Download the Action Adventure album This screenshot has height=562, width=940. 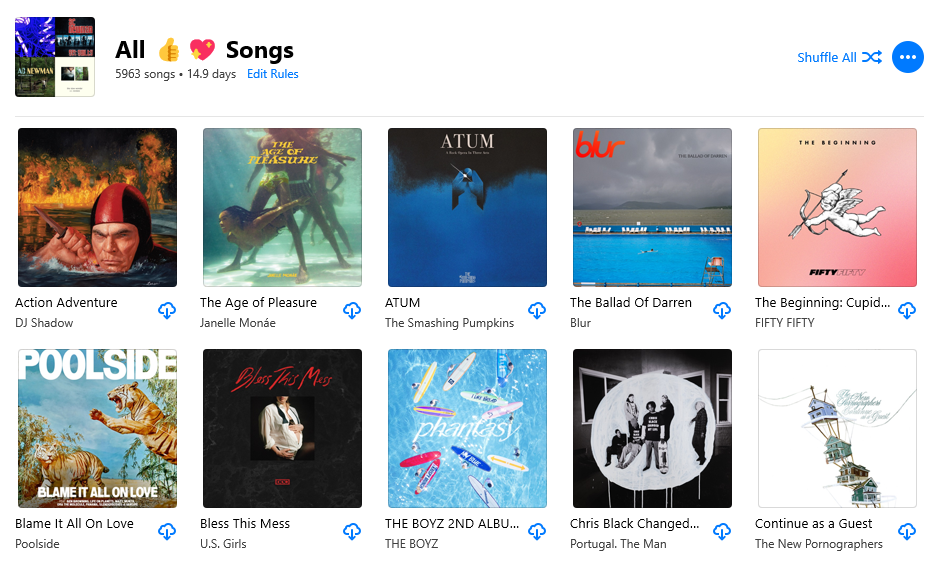(x=167, y=311)
